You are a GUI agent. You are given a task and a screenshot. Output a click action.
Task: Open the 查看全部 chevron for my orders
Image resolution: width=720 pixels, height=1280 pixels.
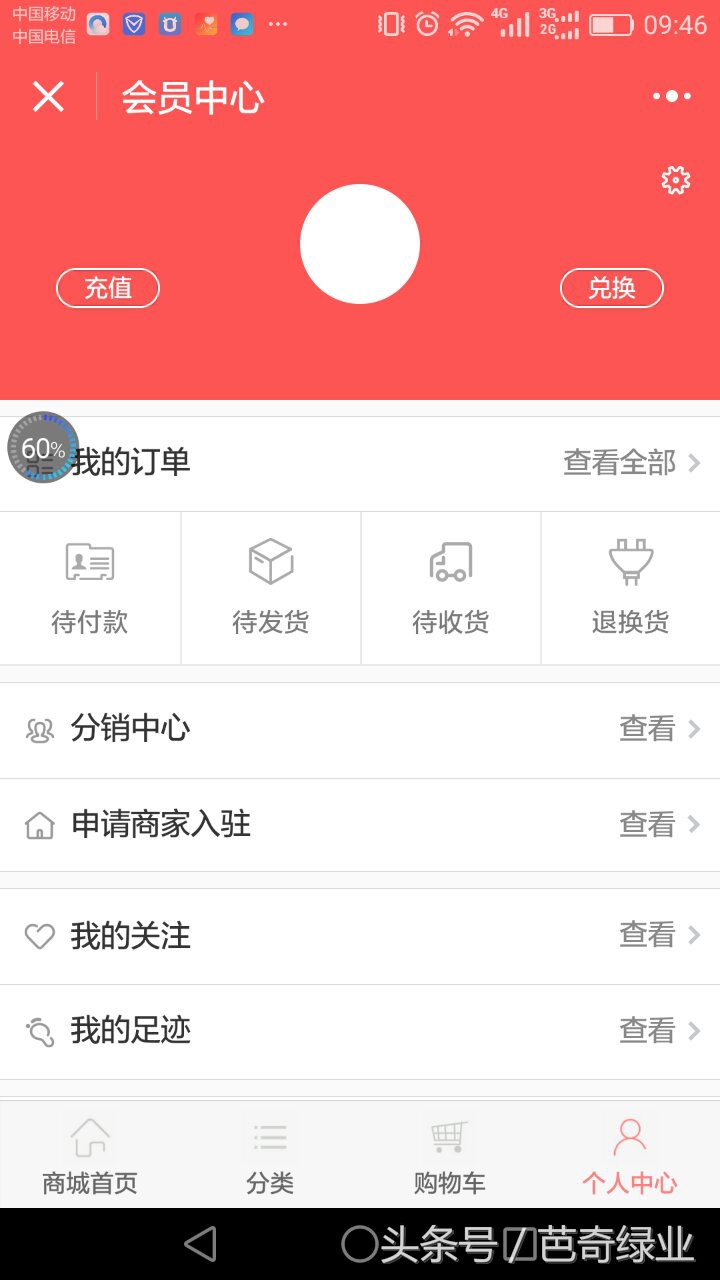click(695, 463)
